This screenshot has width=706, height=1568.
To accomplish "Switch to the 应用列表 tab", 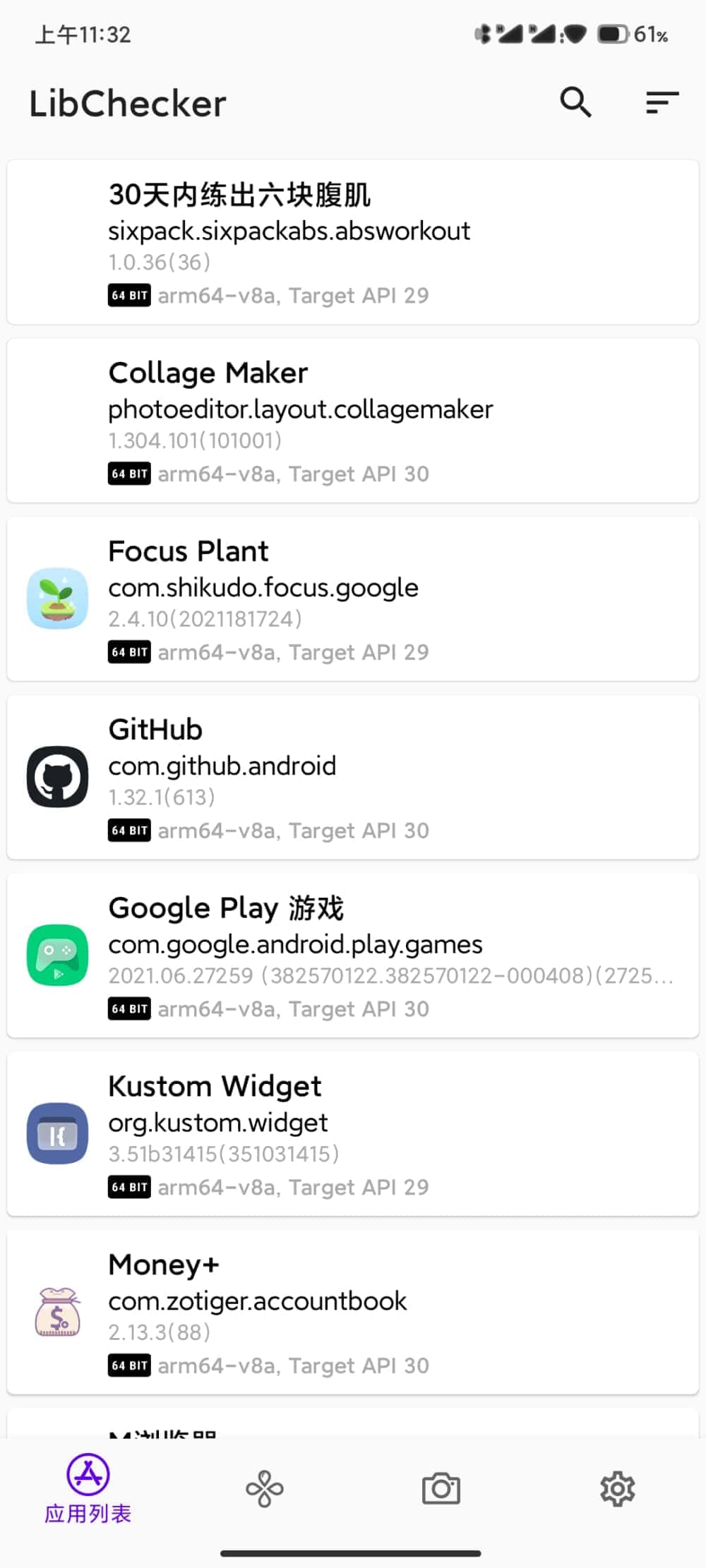I will click(x=88, y=1489).
